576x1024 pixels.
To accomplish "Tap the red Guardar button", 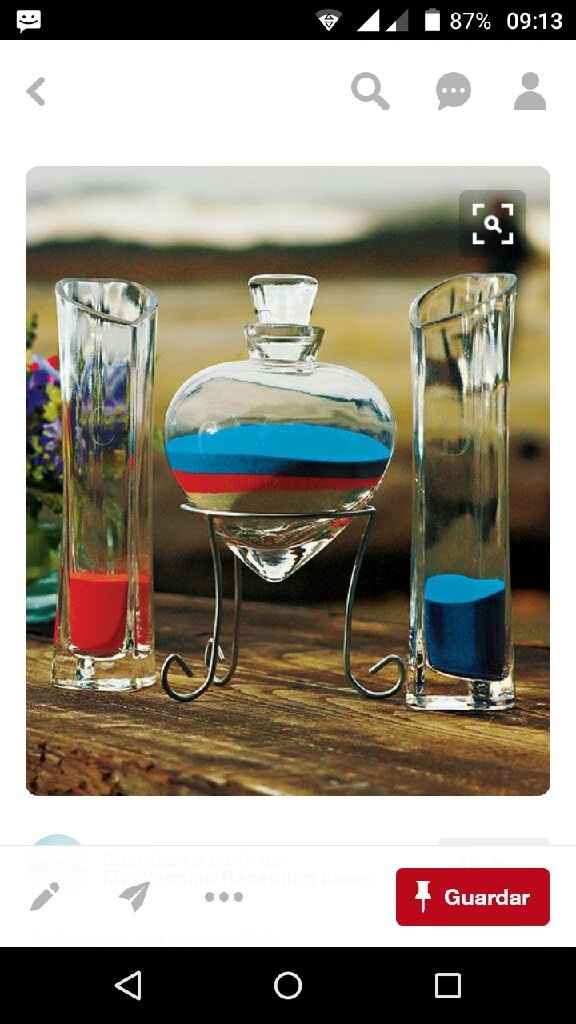I will [473, 897].
